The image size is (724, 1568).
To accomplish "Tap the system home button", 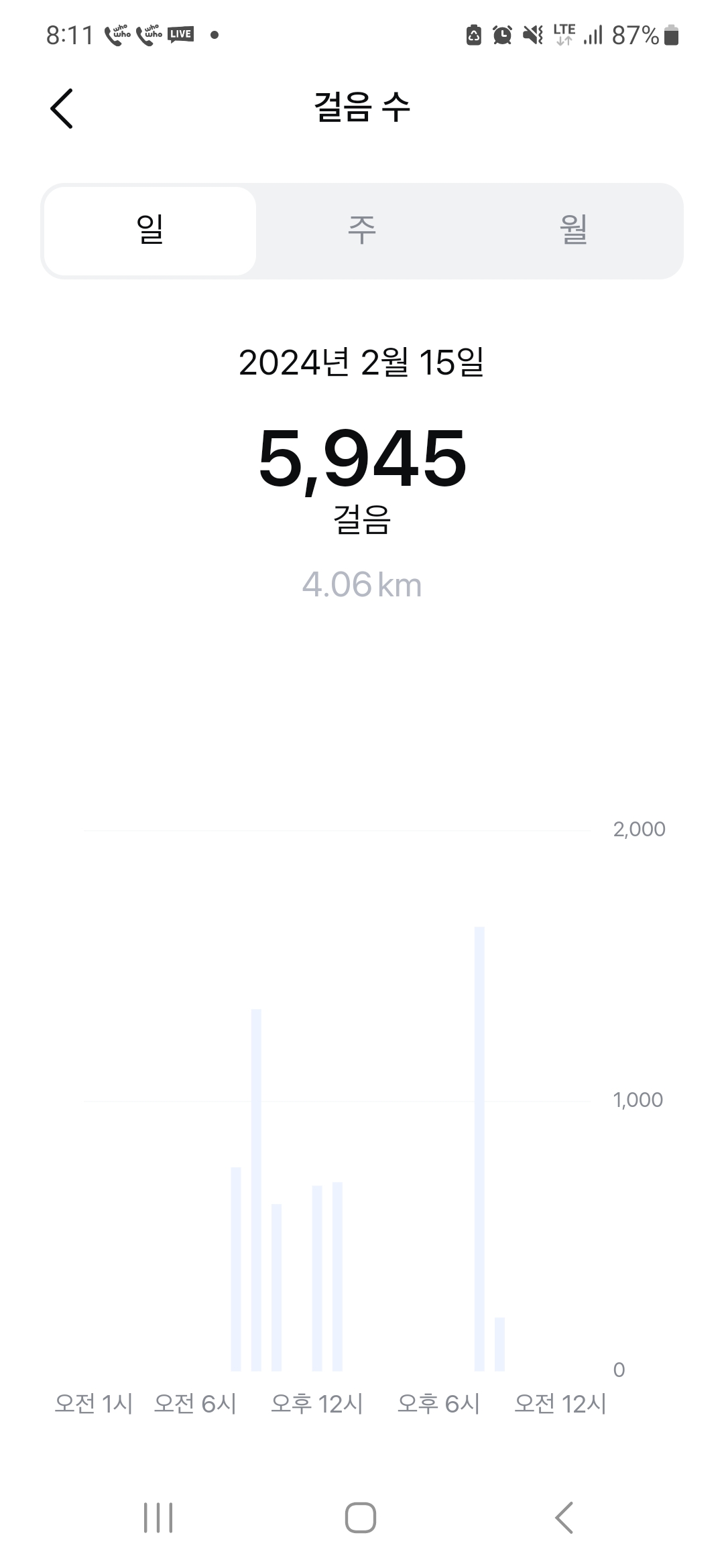I will (361, 1517).
